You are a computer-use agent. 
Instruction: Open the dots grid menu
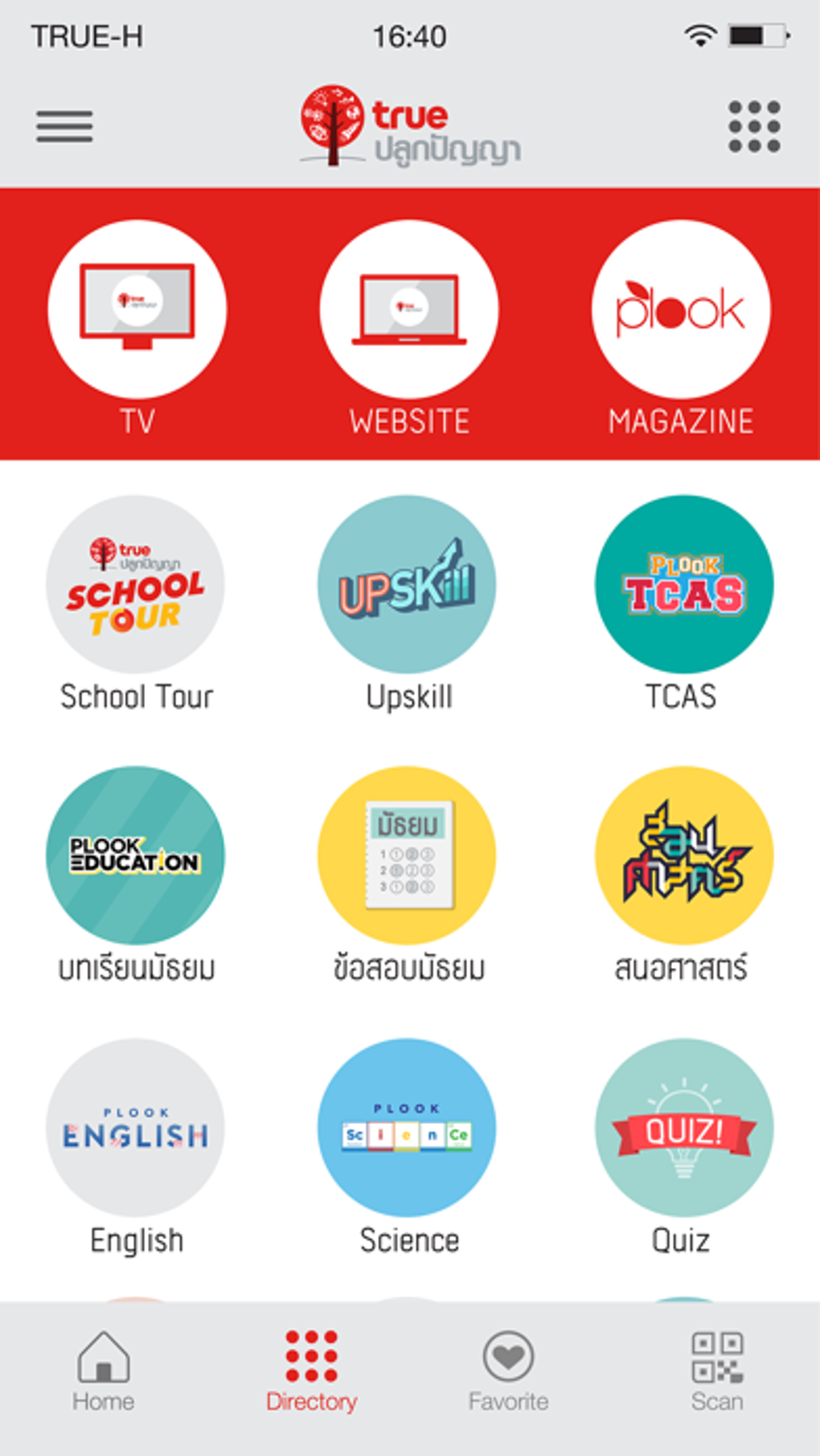tap(754, 126)
